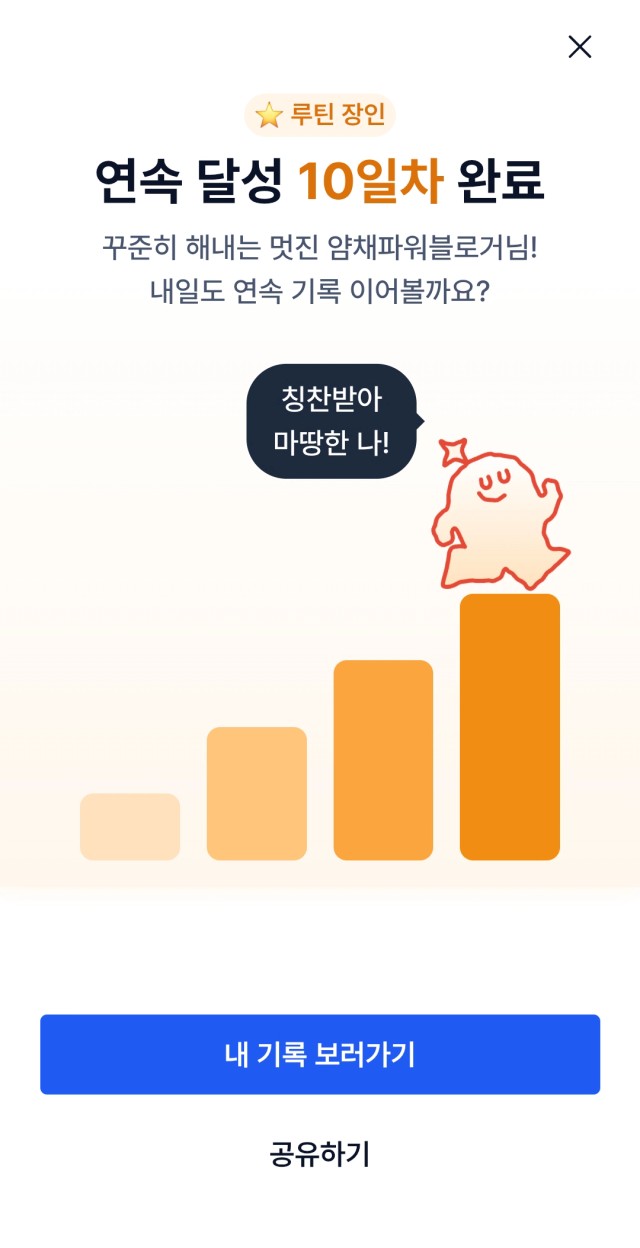Close the streak completion screen
Viewport: 640px width, 1248px height.
pyautogui.click(x=580, y=47)
